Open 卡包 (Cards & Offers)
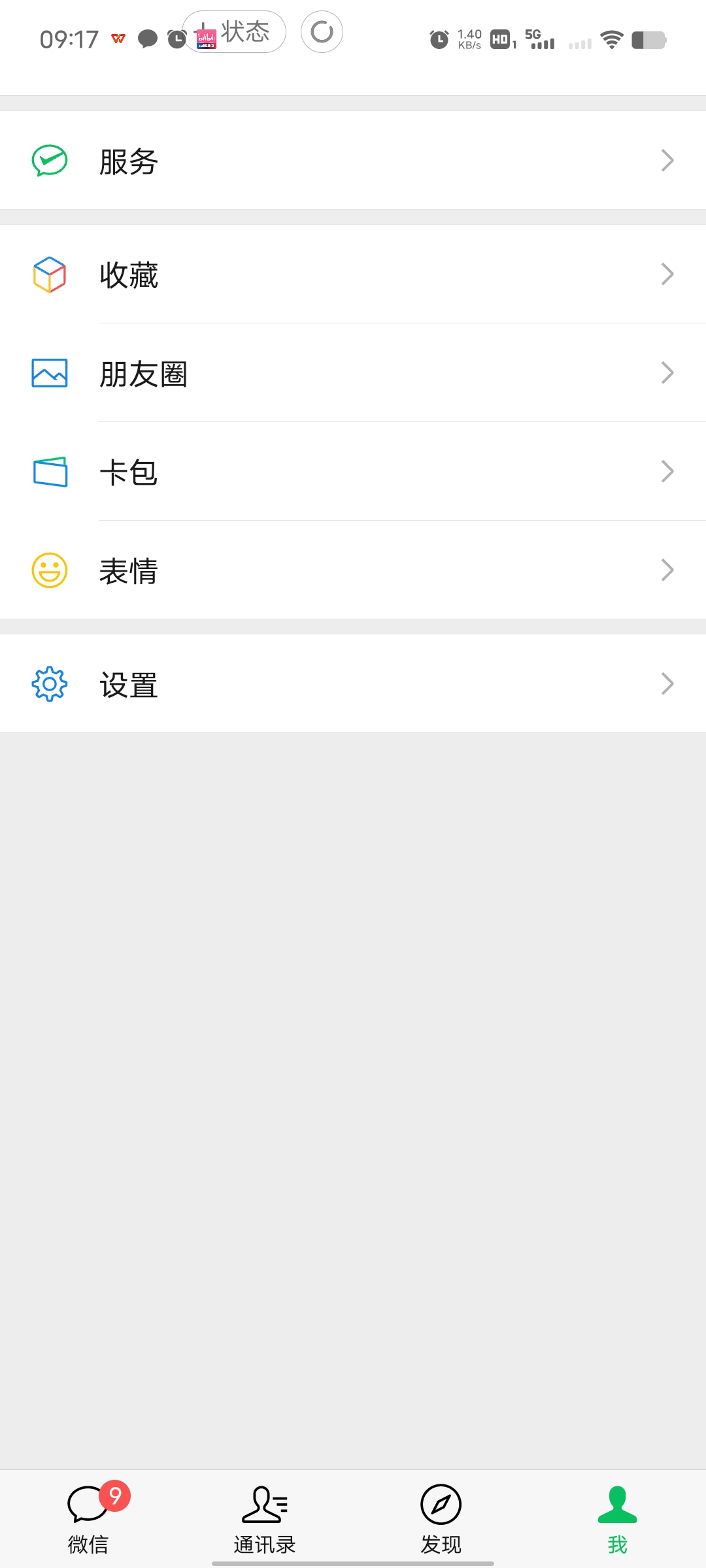 [353, 472]
